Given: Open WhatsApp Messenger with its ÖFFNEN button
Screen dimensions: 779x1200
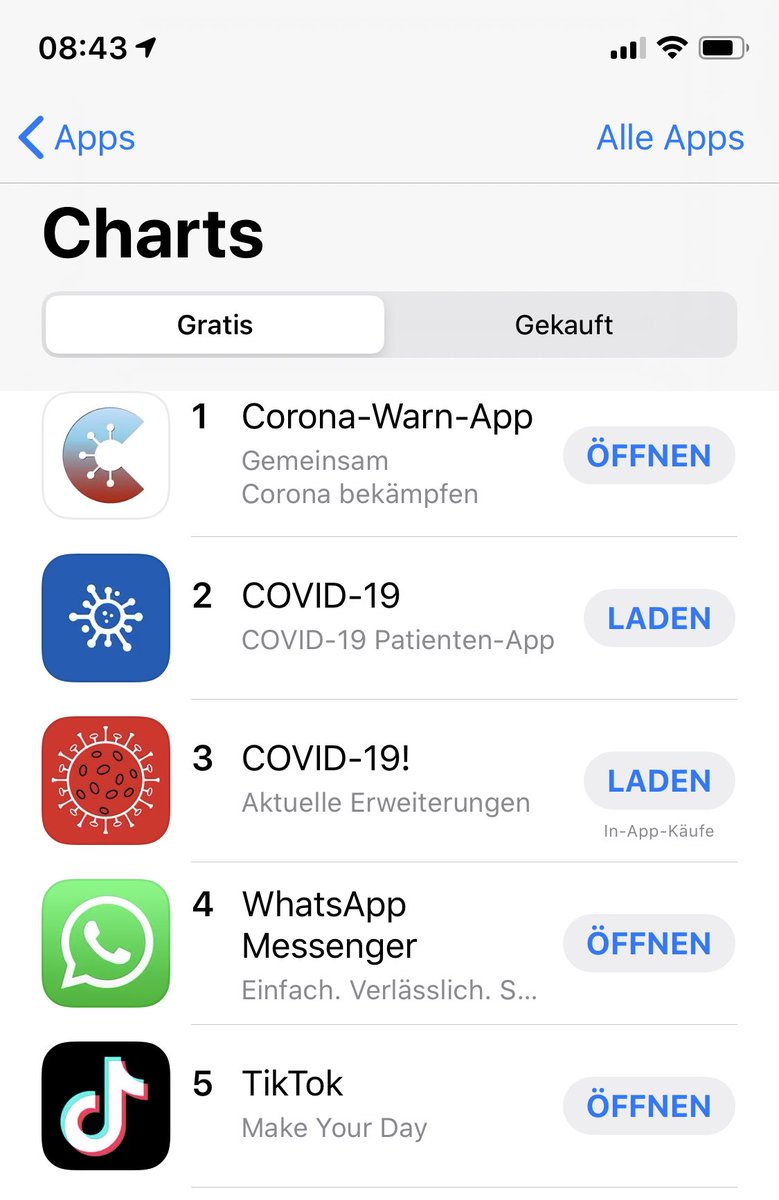Looking at the screenshot, I should (648, 943).
